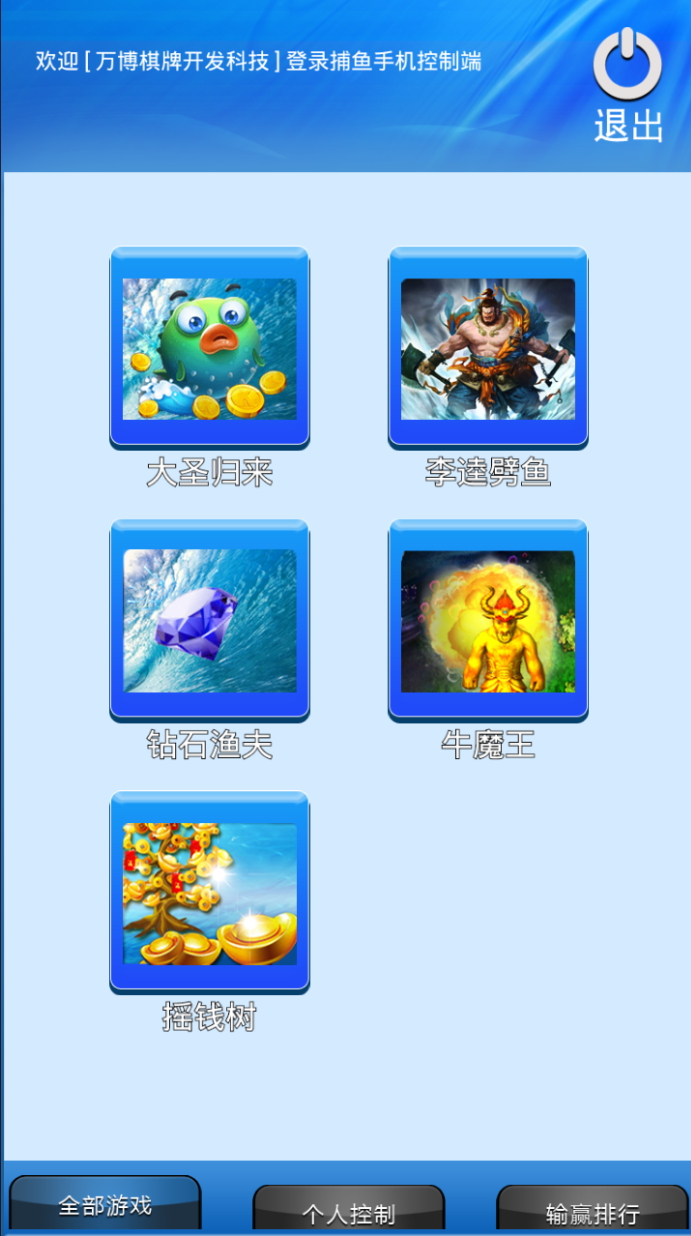
Task: Launch the 钻石渔夫 game tile
Action: coord(209,619)
